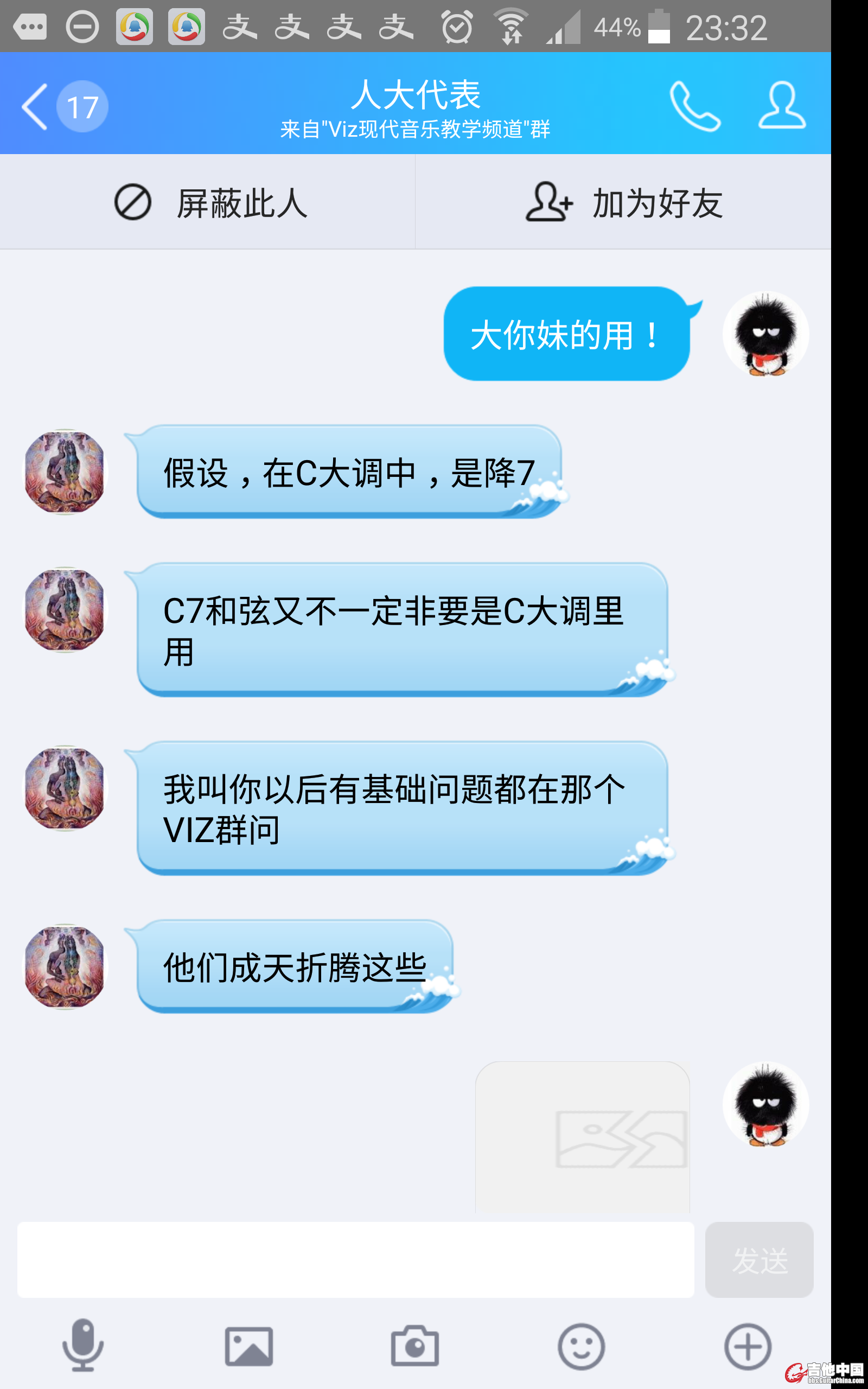The image size is (868, 1389).
Task: Focus the message text field
Action: (355, 1260)
